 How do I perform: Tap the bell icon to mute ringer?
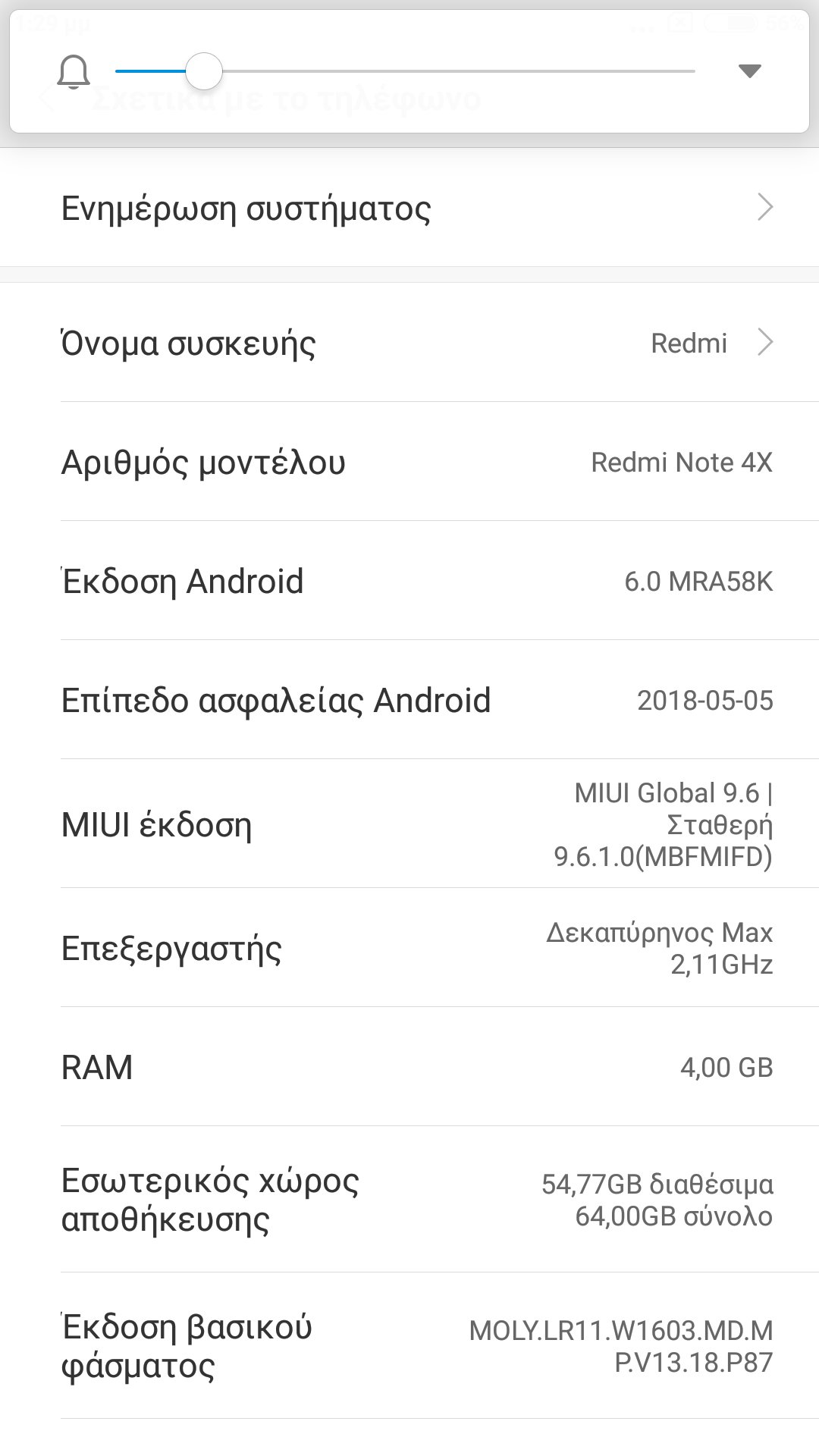[x=74, y=72]
